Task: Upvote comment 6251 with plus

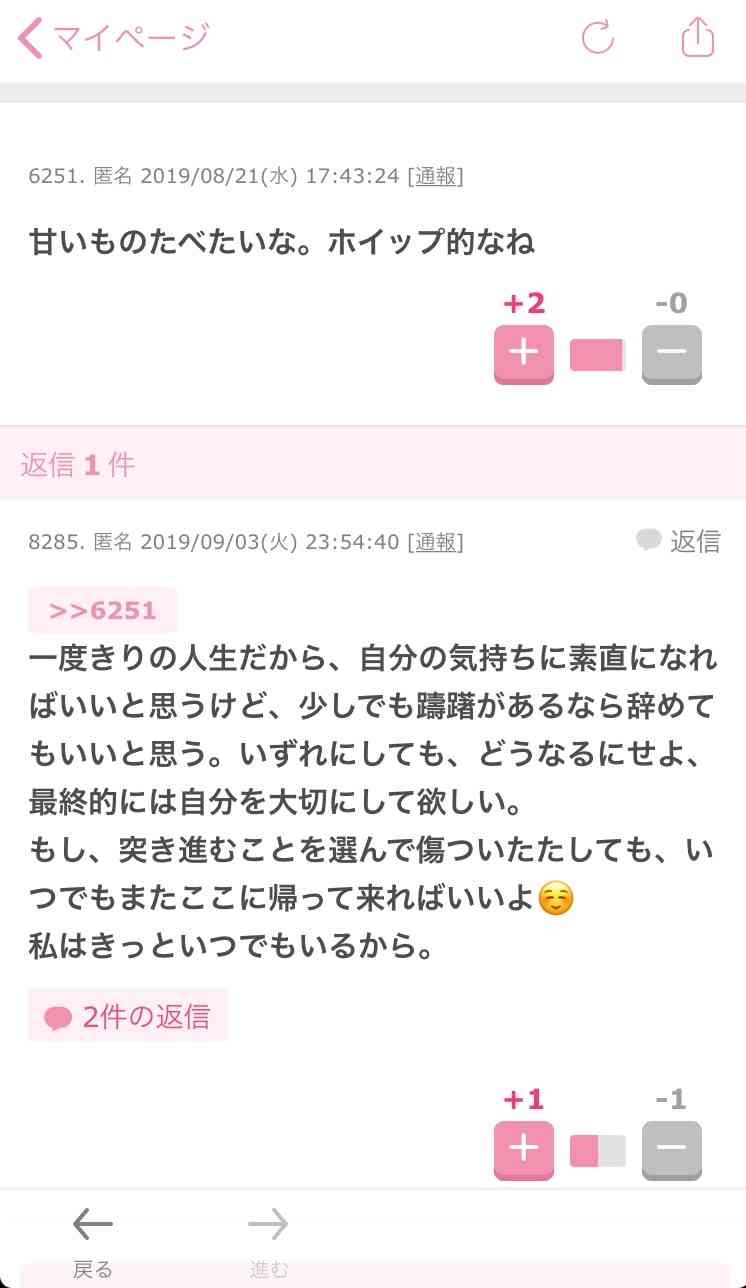Action: [523, 353]
